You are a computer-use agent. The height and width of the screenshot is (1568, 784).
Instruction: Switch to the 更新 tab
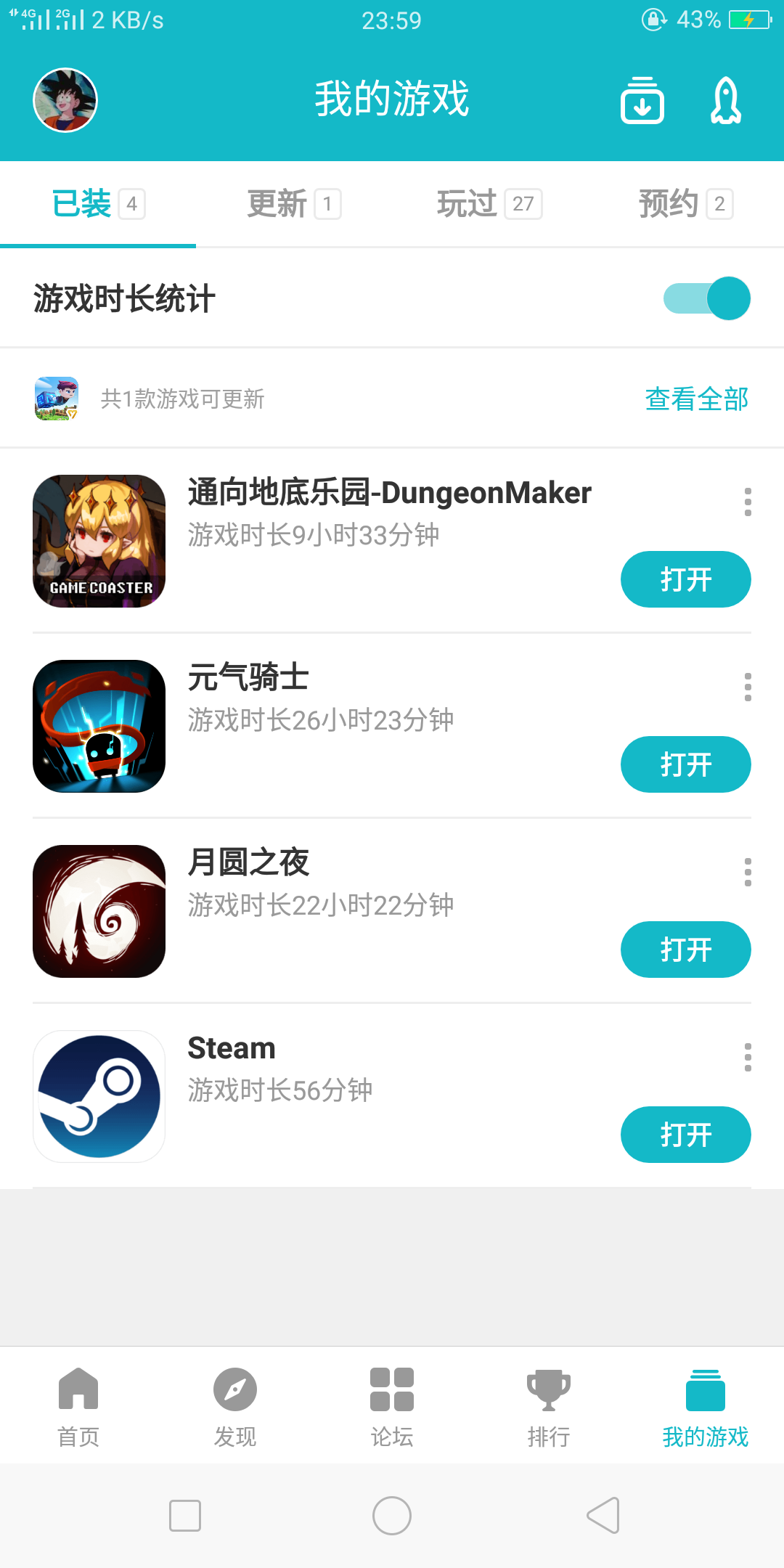coord(293,204)
